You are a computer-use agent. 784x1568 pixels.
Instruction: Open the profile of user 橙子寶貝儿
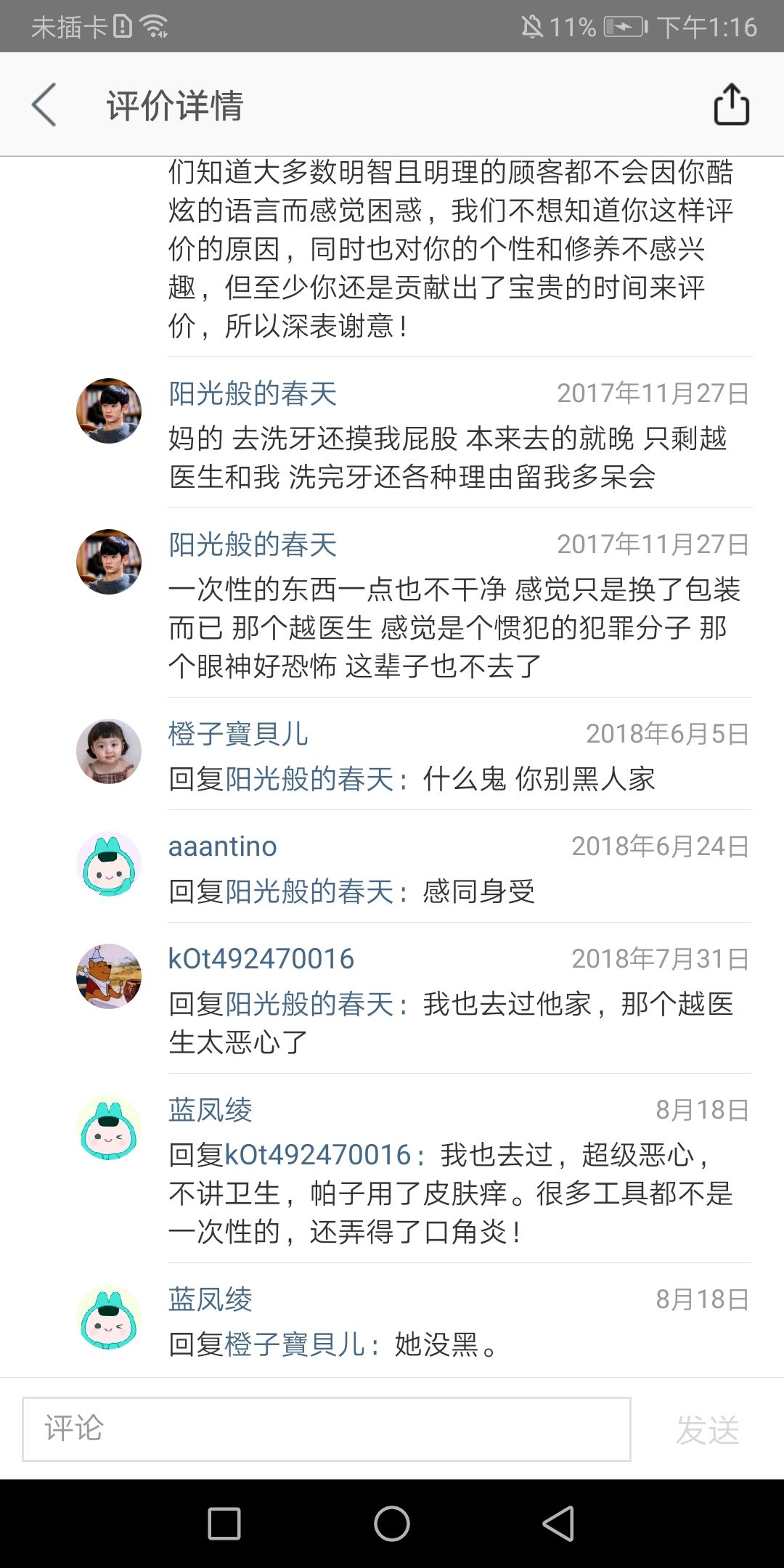click(x=238, y=733)
